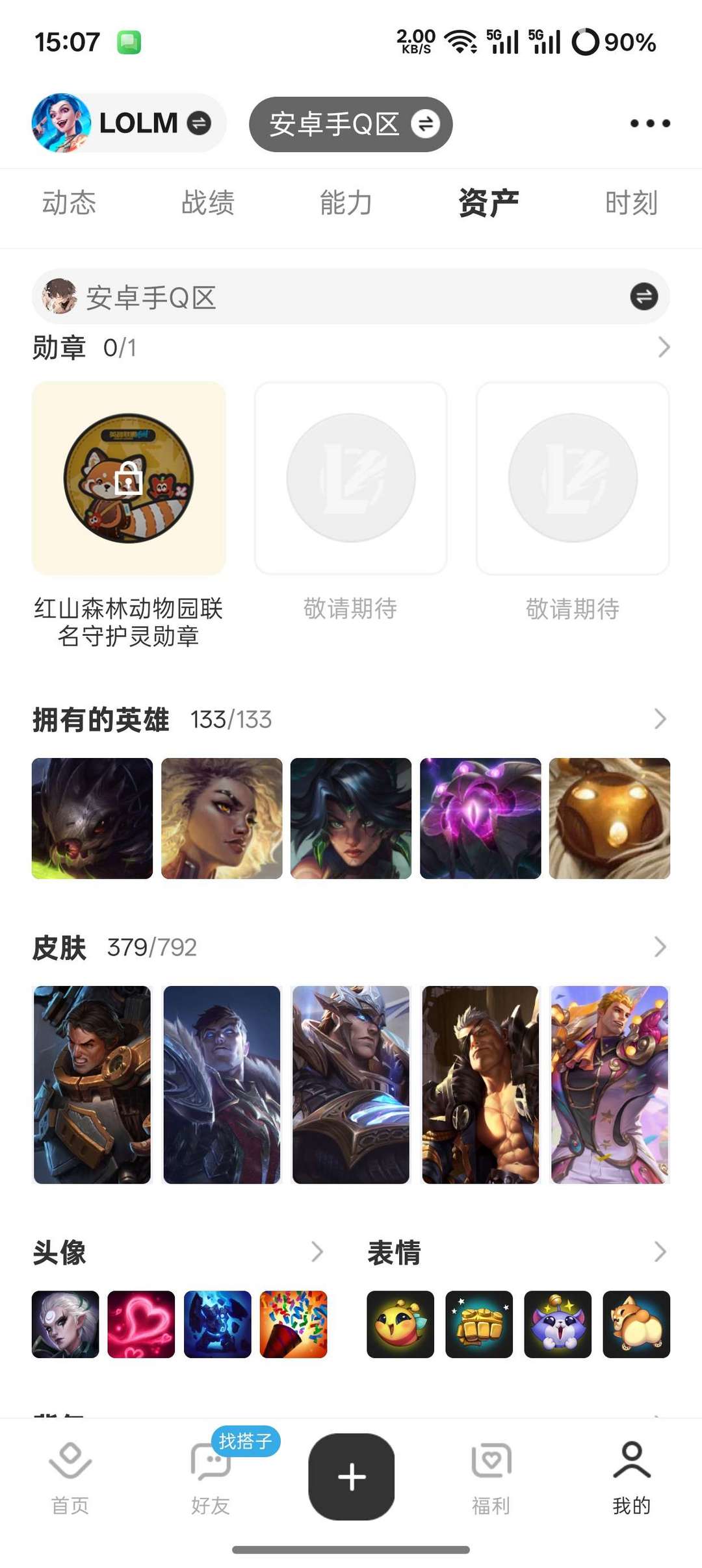The height and width of the screenshot is (1568, 702).
Task: Change server with top 安卓手Q区 pill
Action: pyautogui.click(x=350, y=124)
